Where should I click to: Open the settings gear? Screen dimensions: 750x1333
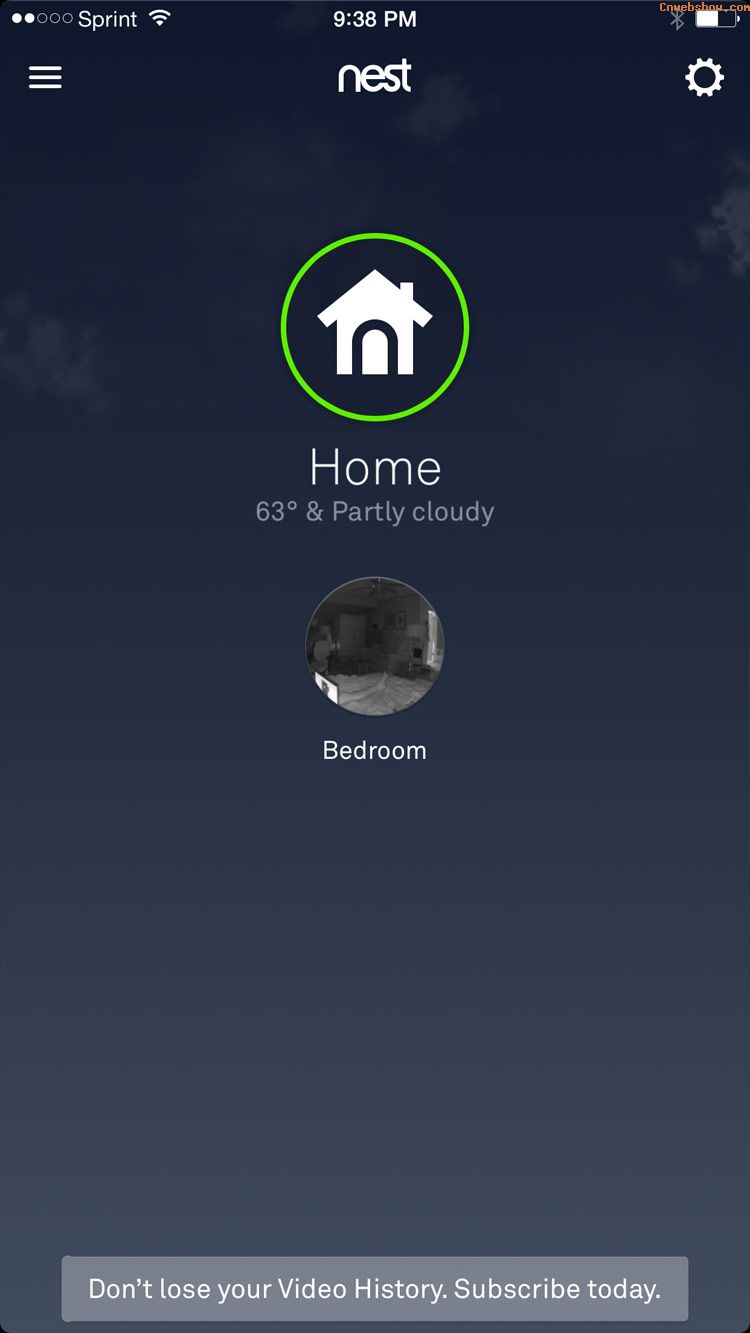tap(704, 78)
